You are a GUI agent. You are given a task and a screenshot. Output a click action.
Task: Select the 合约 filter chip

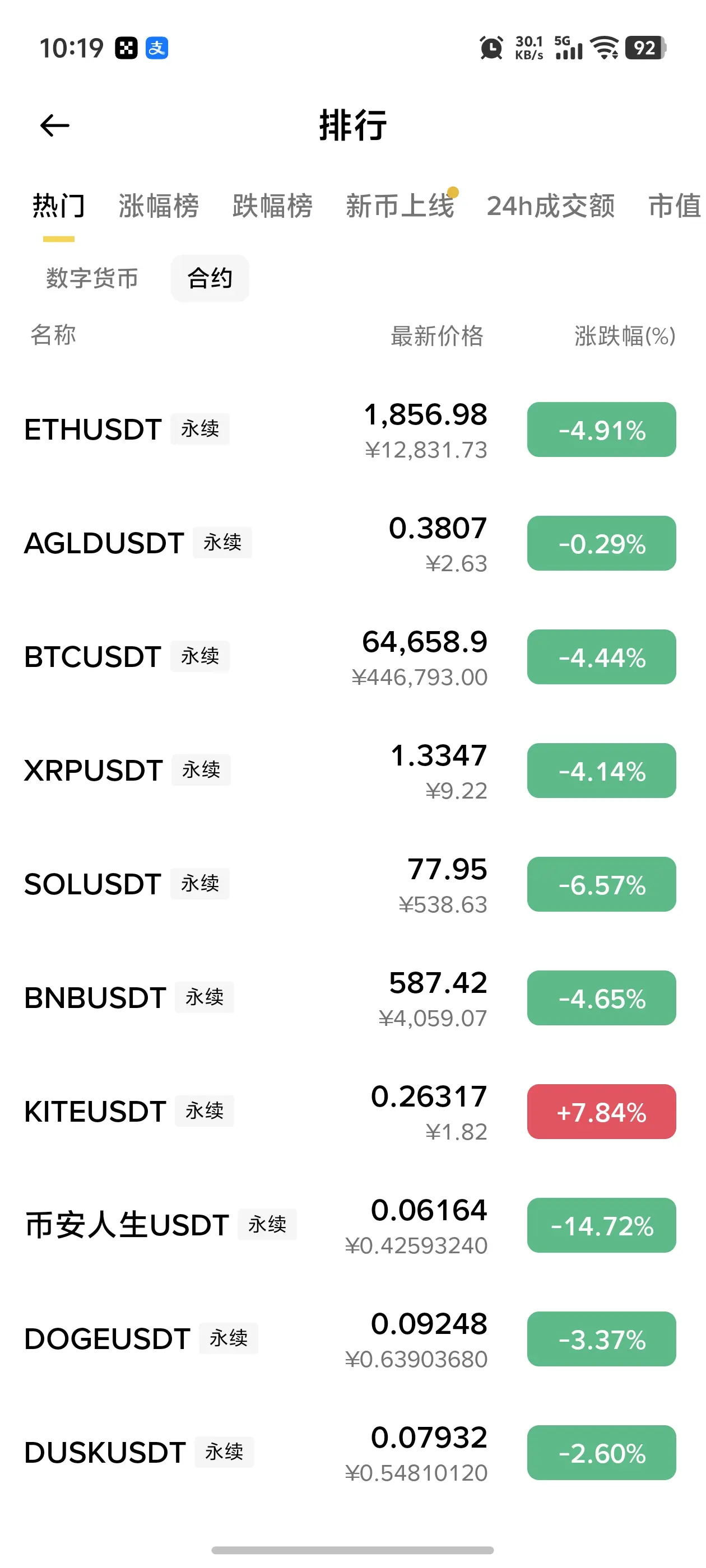click(210, 278)
